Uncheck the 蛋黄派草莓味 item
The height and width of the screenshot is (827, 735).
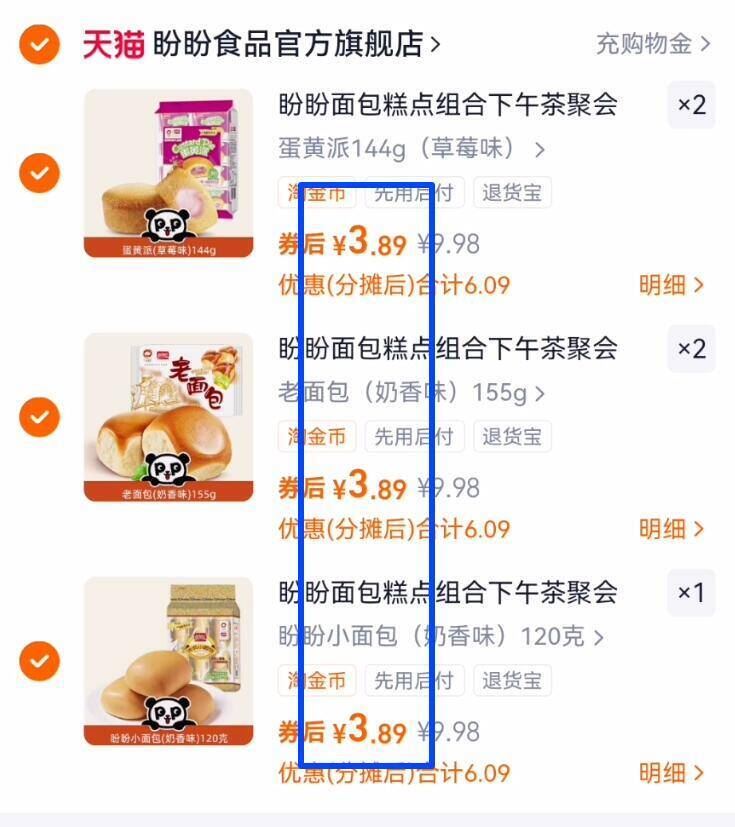39,172
